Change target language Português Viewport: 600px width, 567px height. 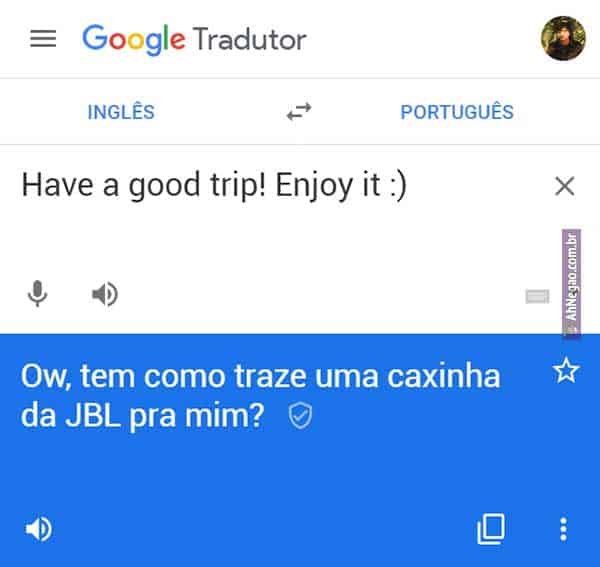click(x=457, y=112)
